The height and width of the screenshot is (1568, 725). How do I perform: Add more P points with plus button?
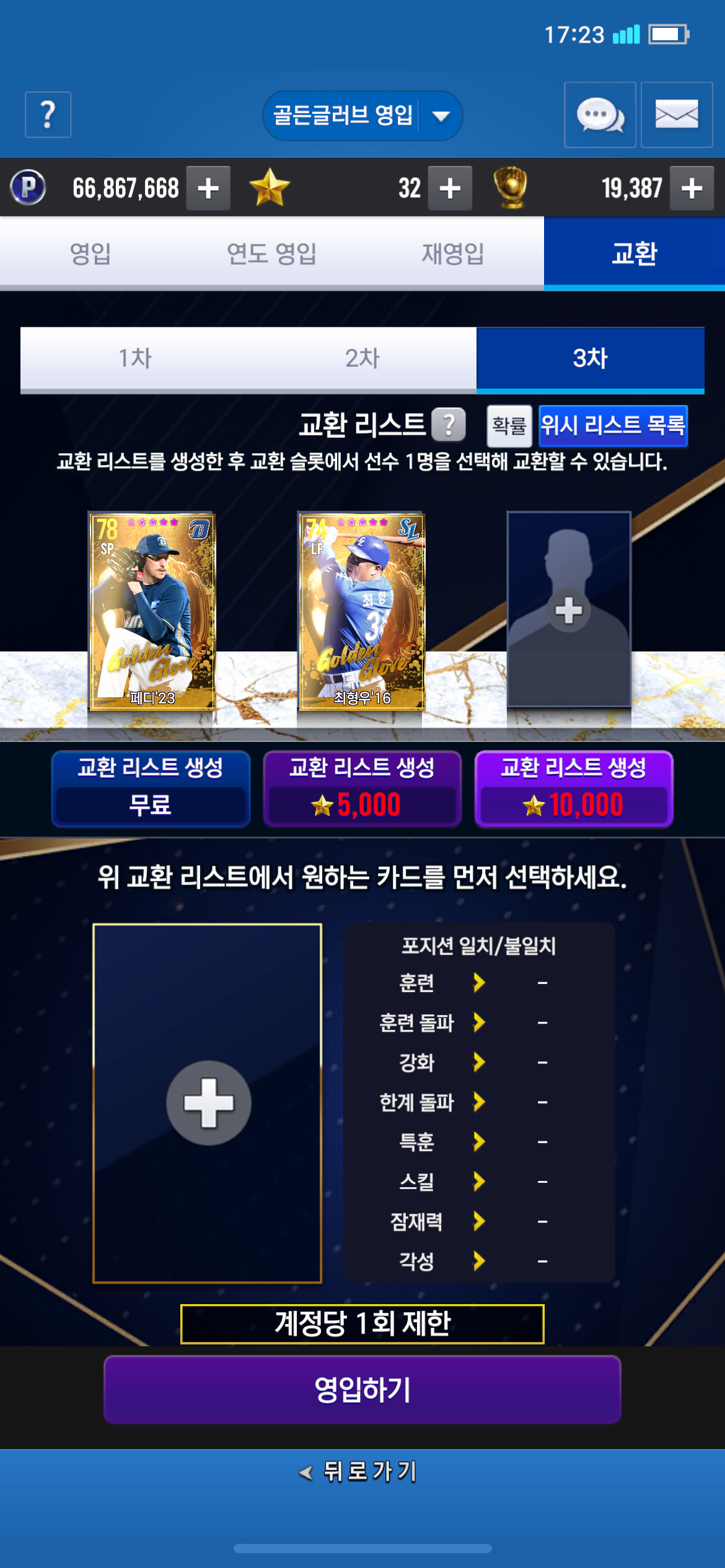208,188
